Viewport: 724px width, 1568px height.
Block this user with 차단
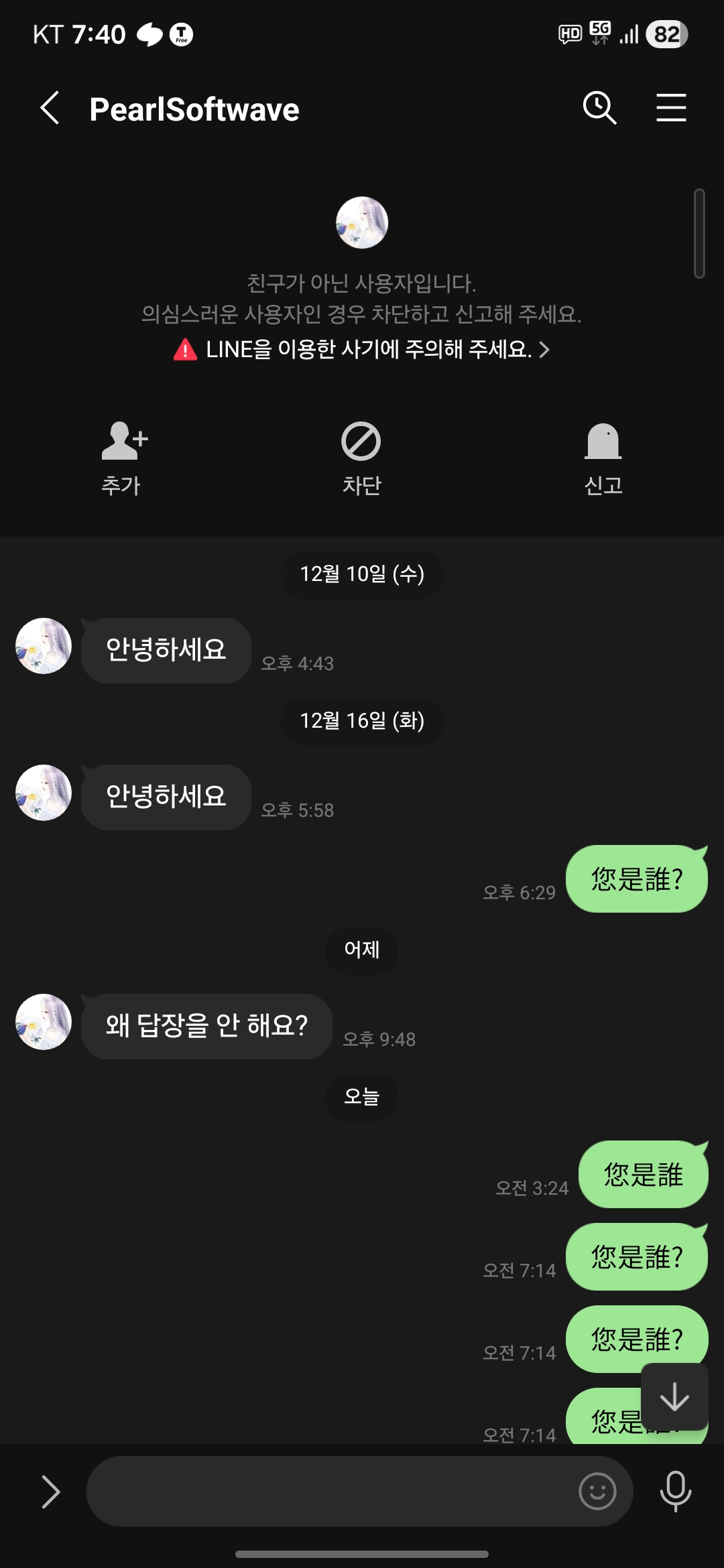361,458
